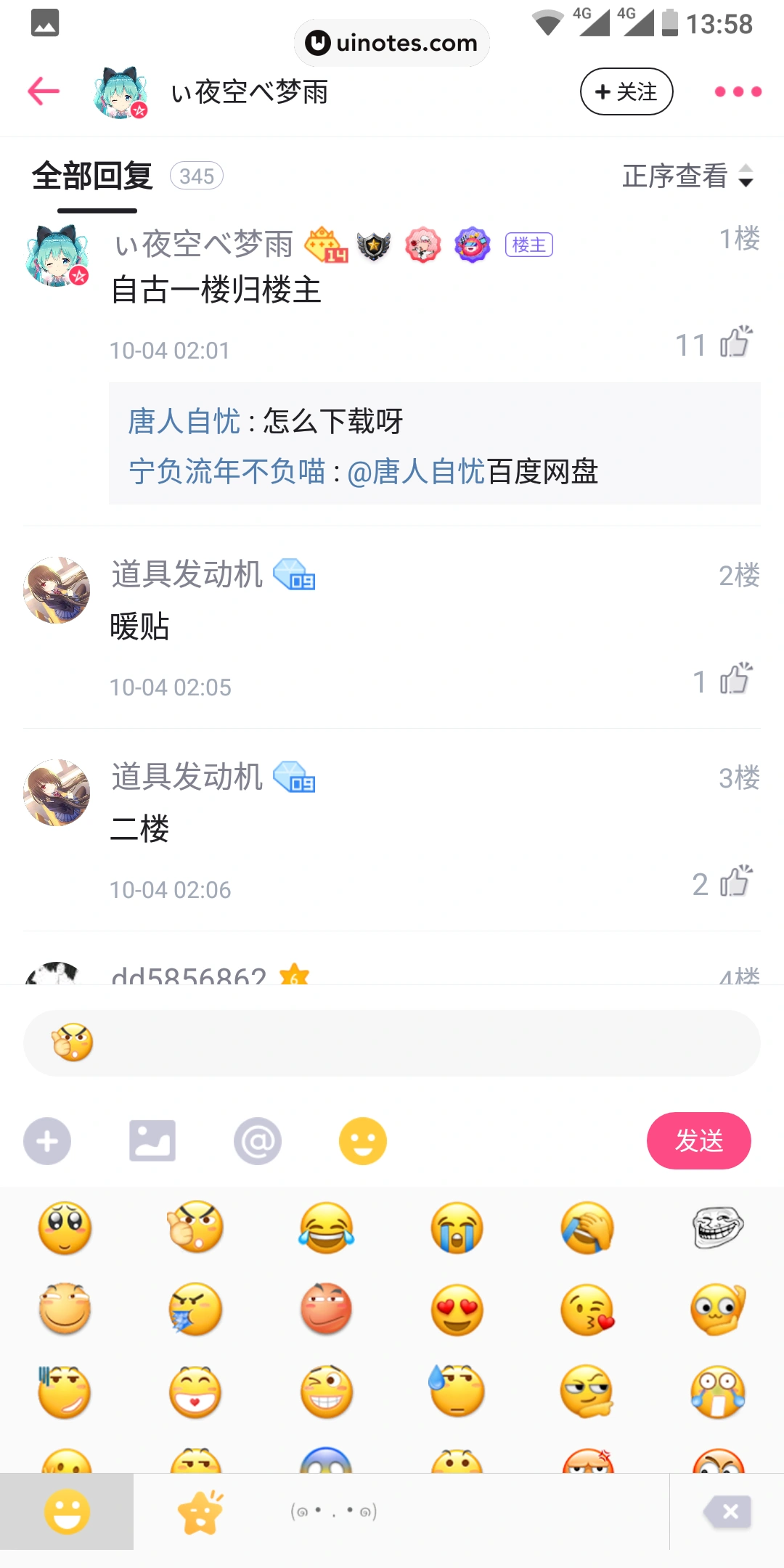Focus the reply text input field

421,1043
